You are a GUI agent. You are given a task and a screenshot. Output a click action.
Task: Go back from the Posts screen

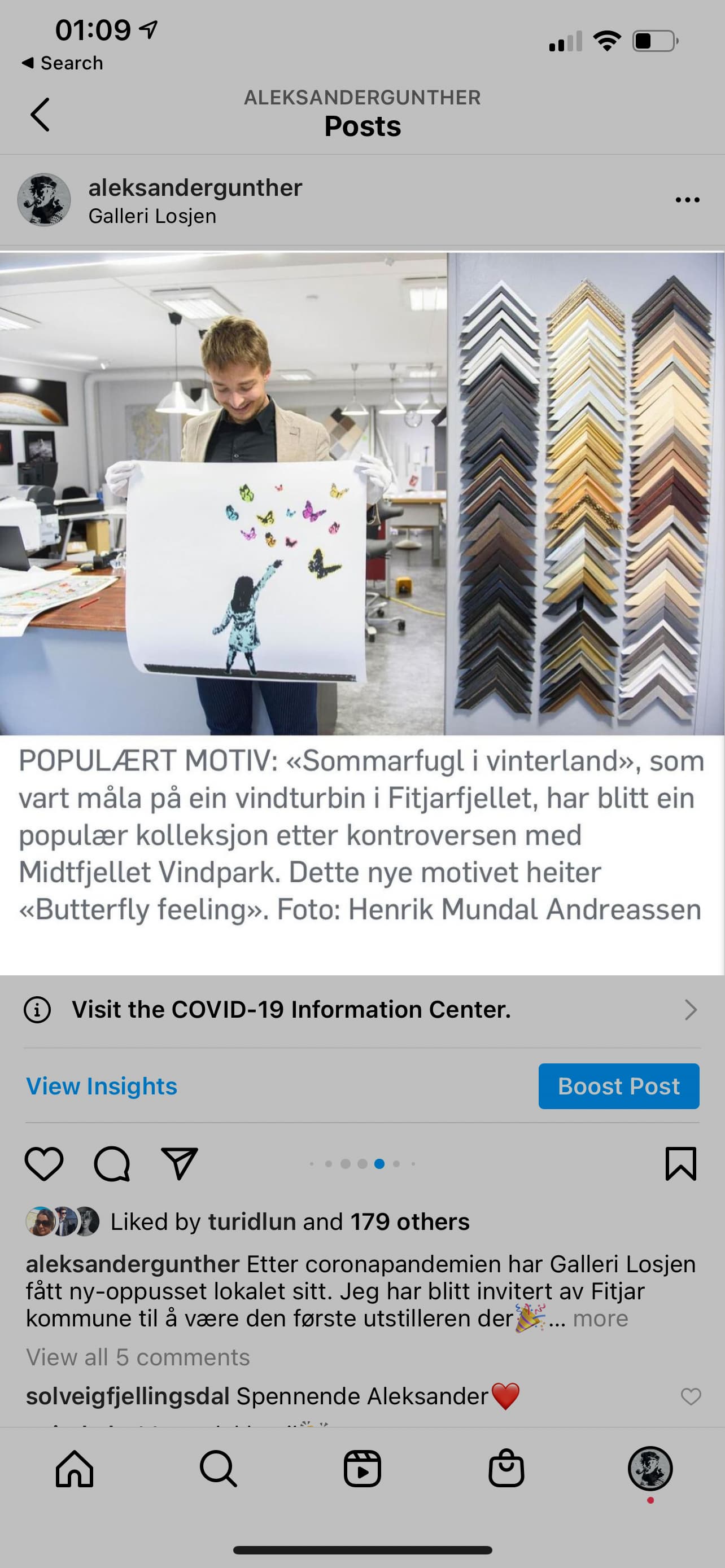pos(40,115)
